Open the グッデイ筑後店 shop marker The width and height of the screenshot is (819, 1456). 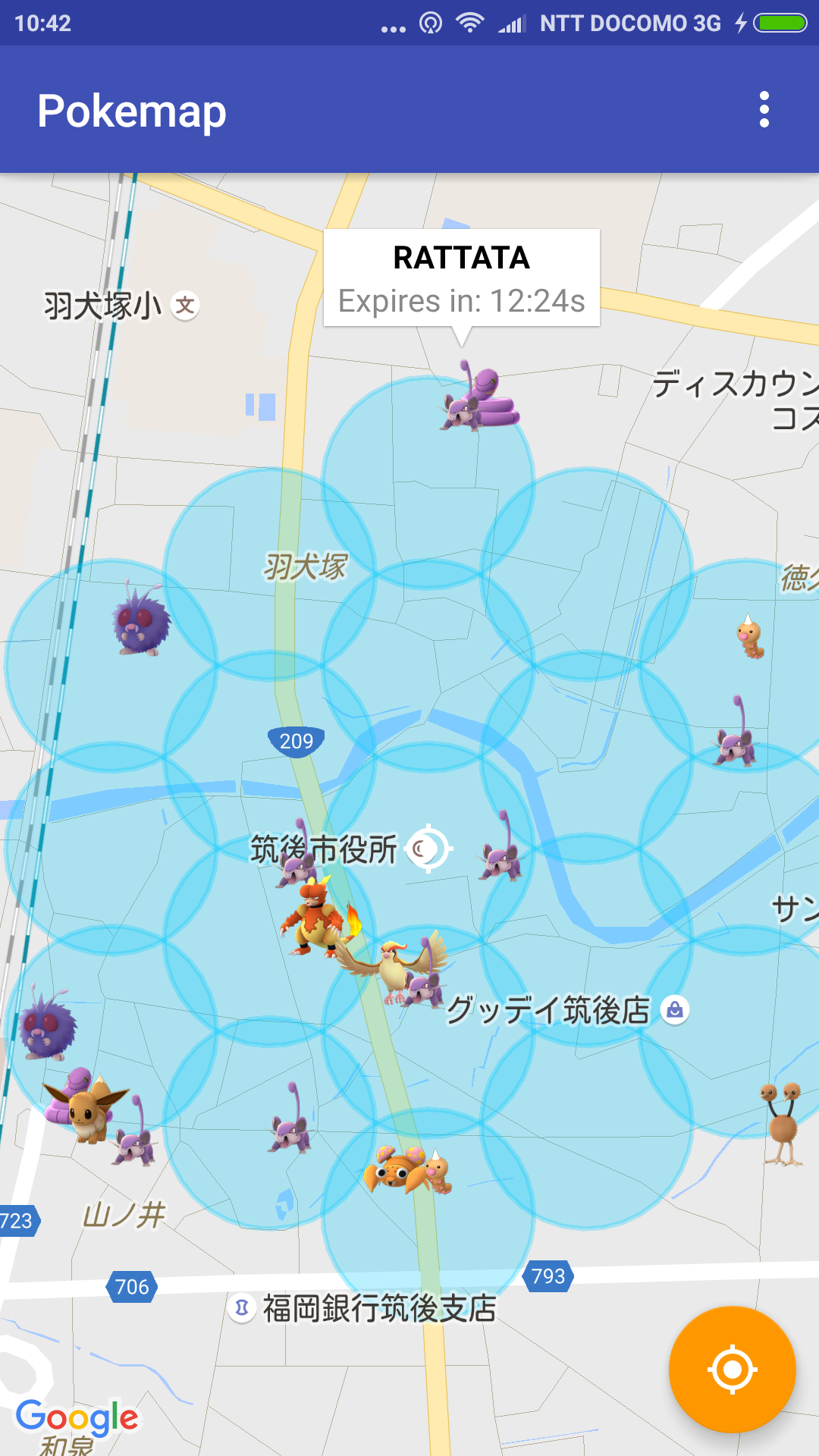click(x=675, y=1010)
